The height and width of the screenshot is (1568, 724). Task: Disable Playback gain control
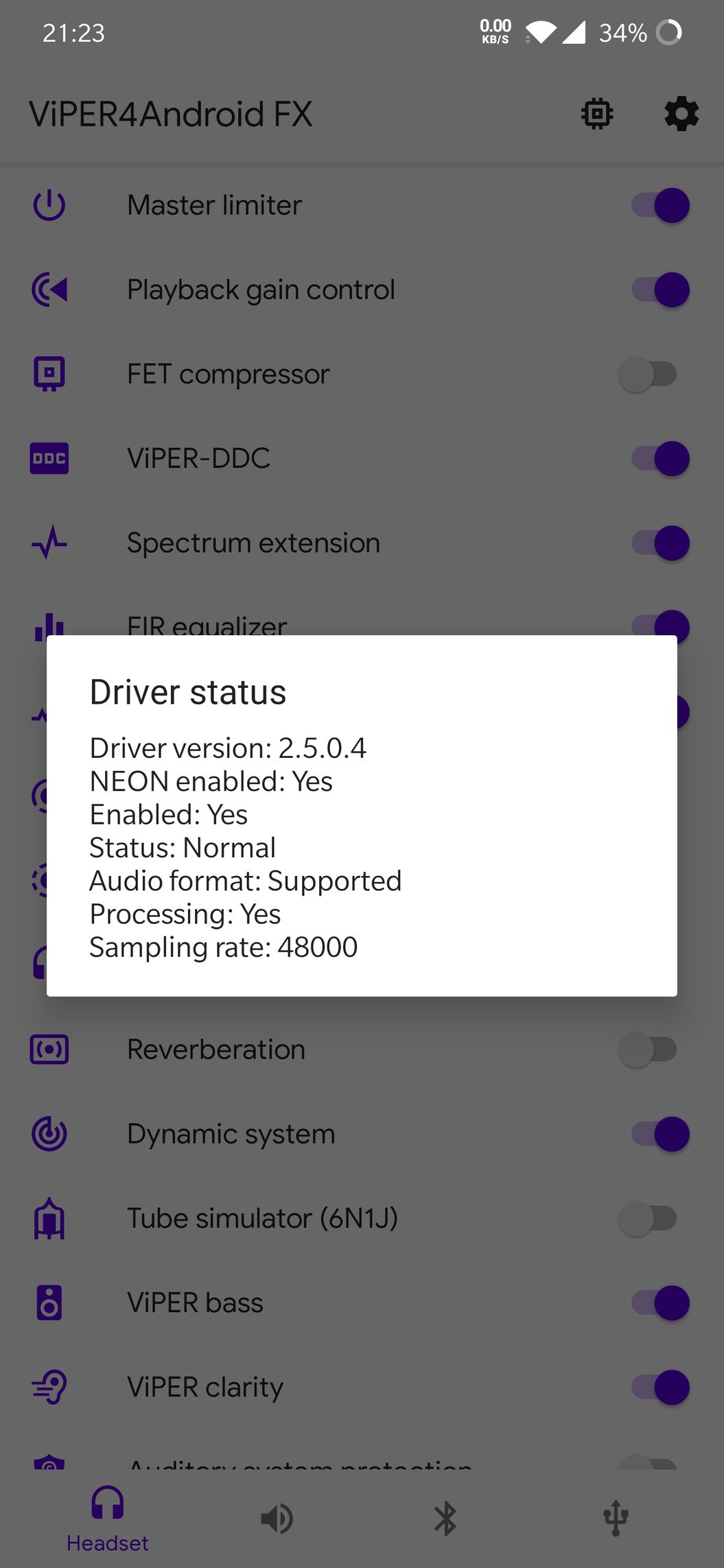point(660,289)
